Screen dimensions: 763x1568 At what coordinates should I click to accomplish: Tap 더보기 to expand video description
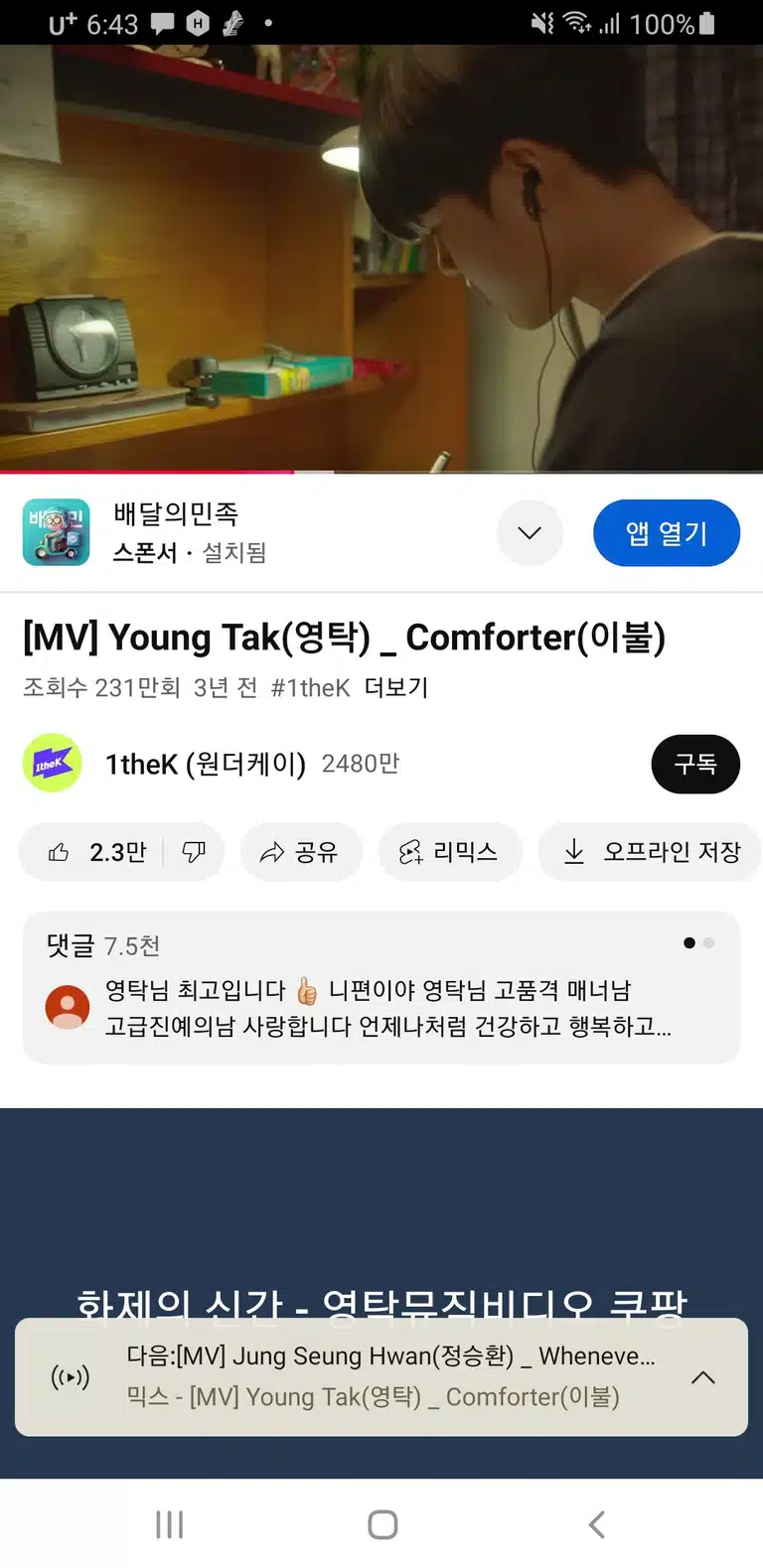[x=396, y=687]
